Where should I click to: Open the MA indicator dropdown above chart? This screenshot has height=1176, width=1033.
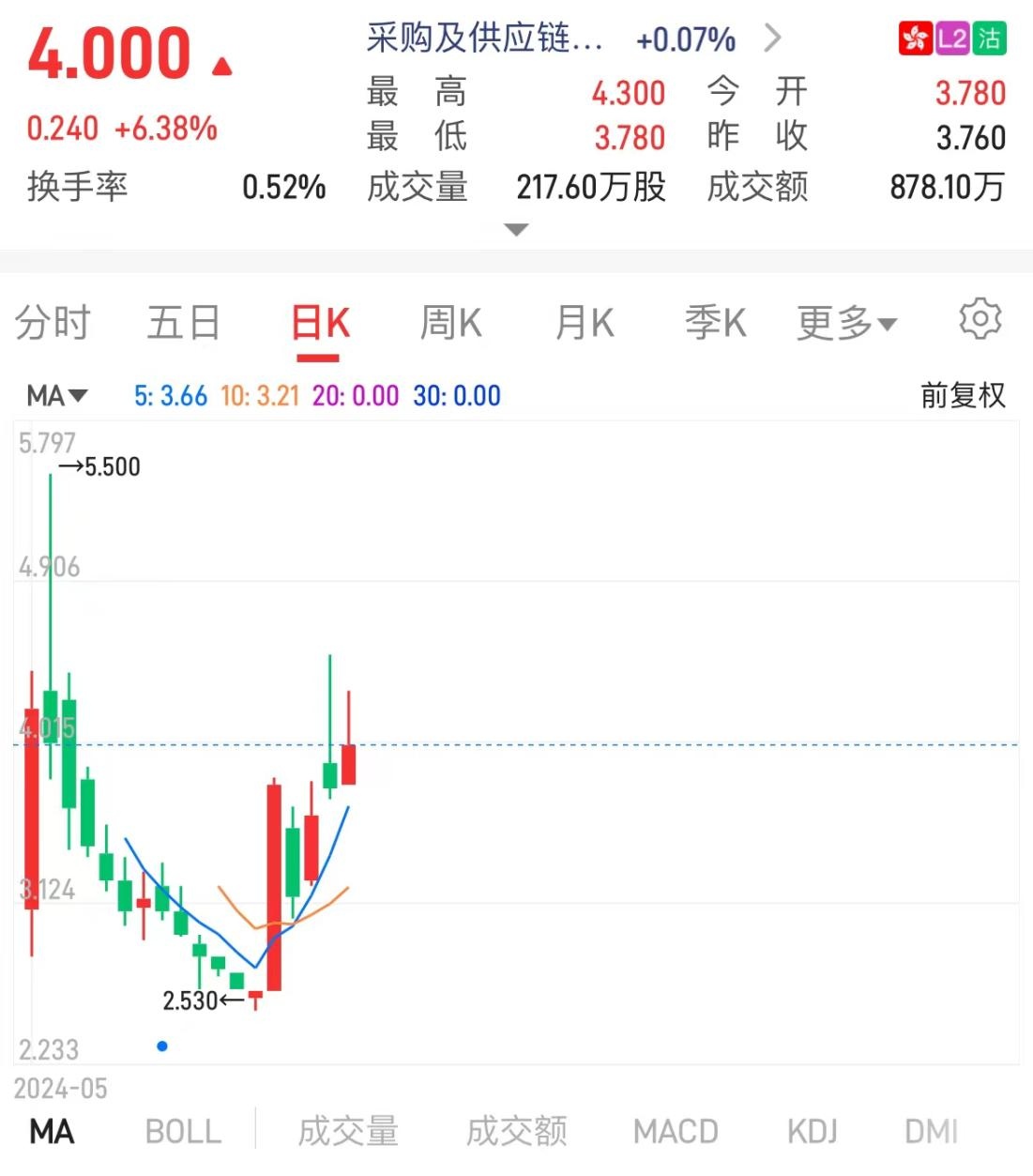[x=56, y=396]
